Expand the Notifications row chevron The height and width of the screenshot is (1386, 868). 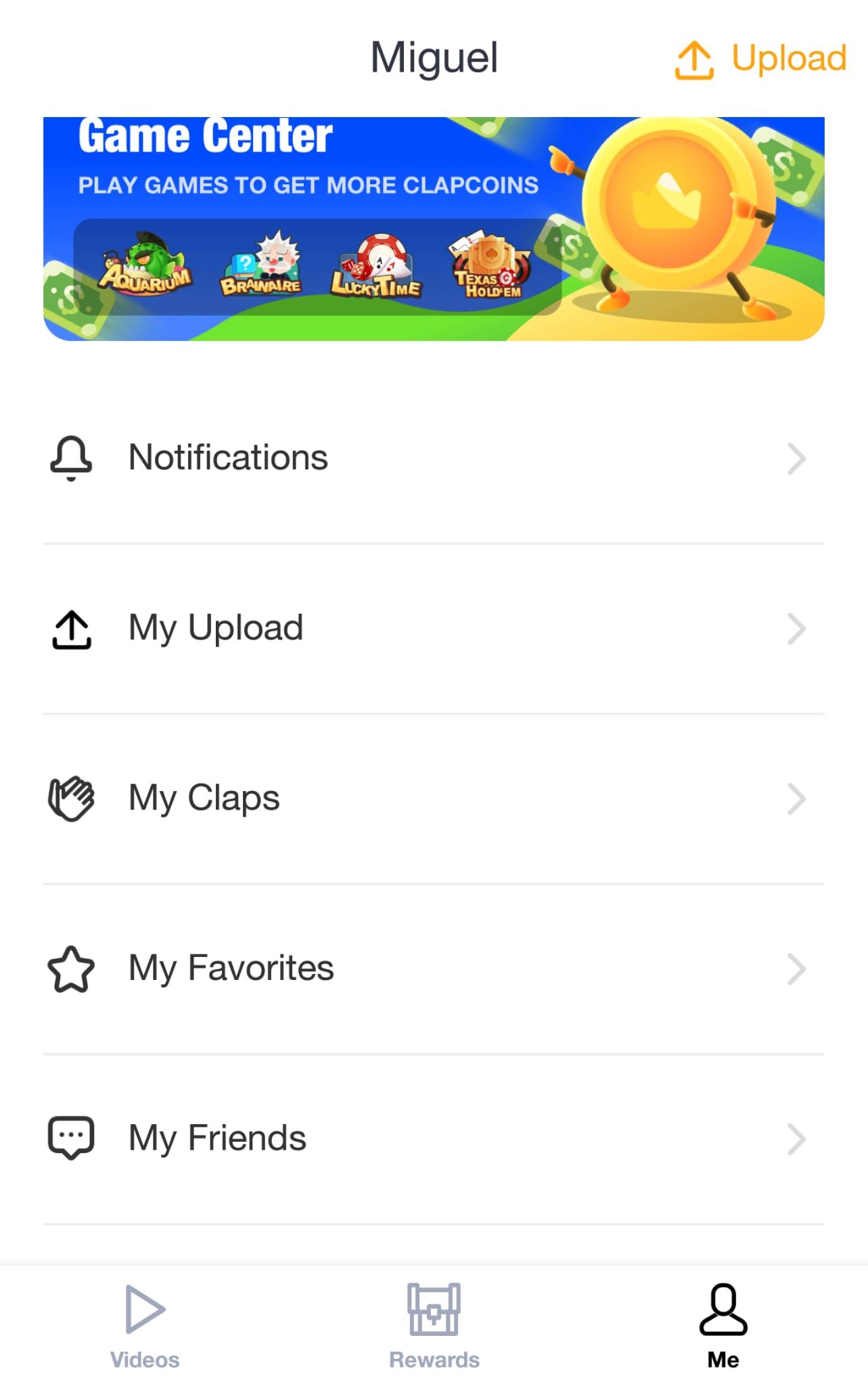point(797,459)
